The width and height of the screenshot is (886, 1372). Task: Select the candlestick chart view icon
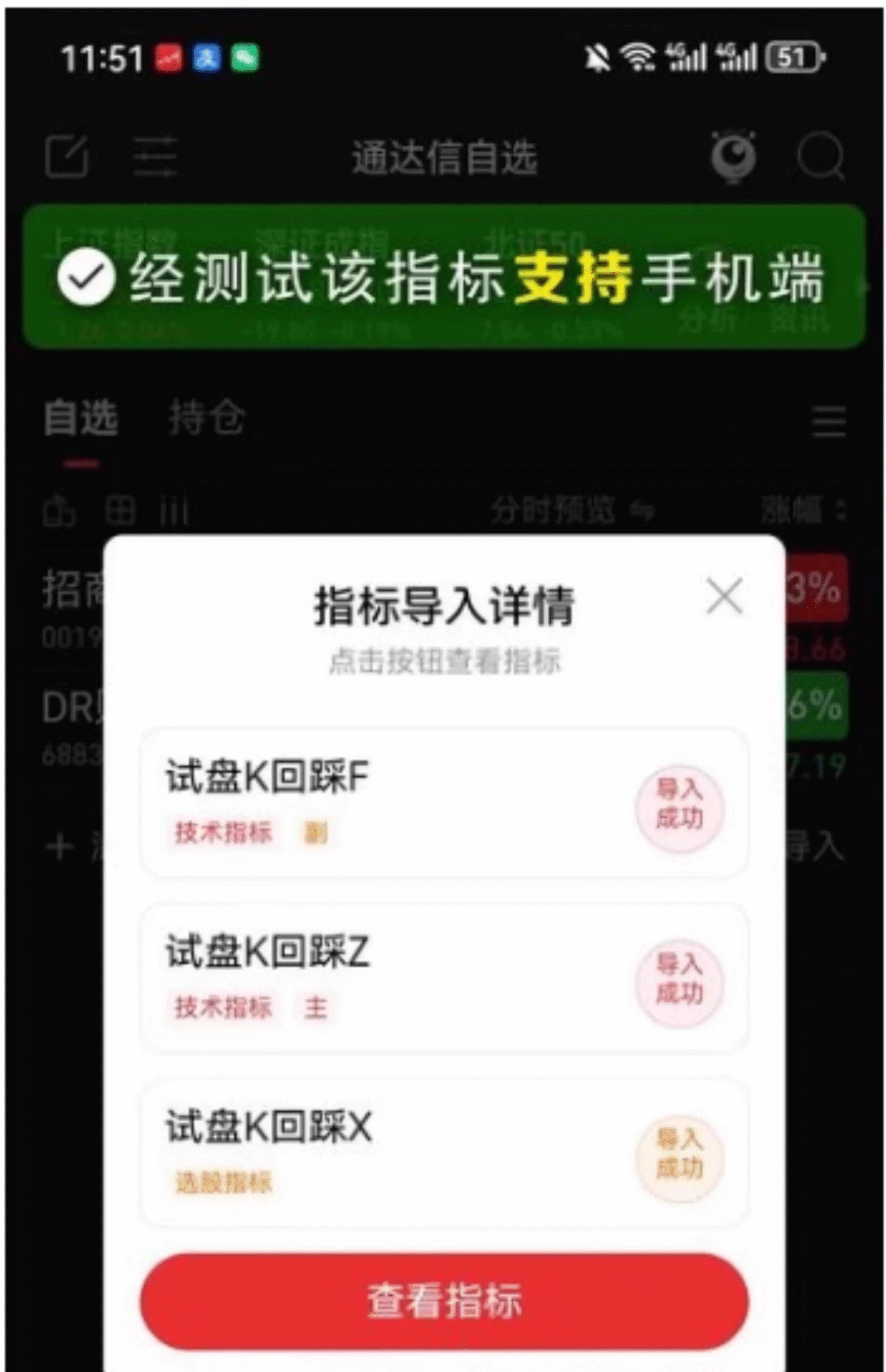[62, 511]
